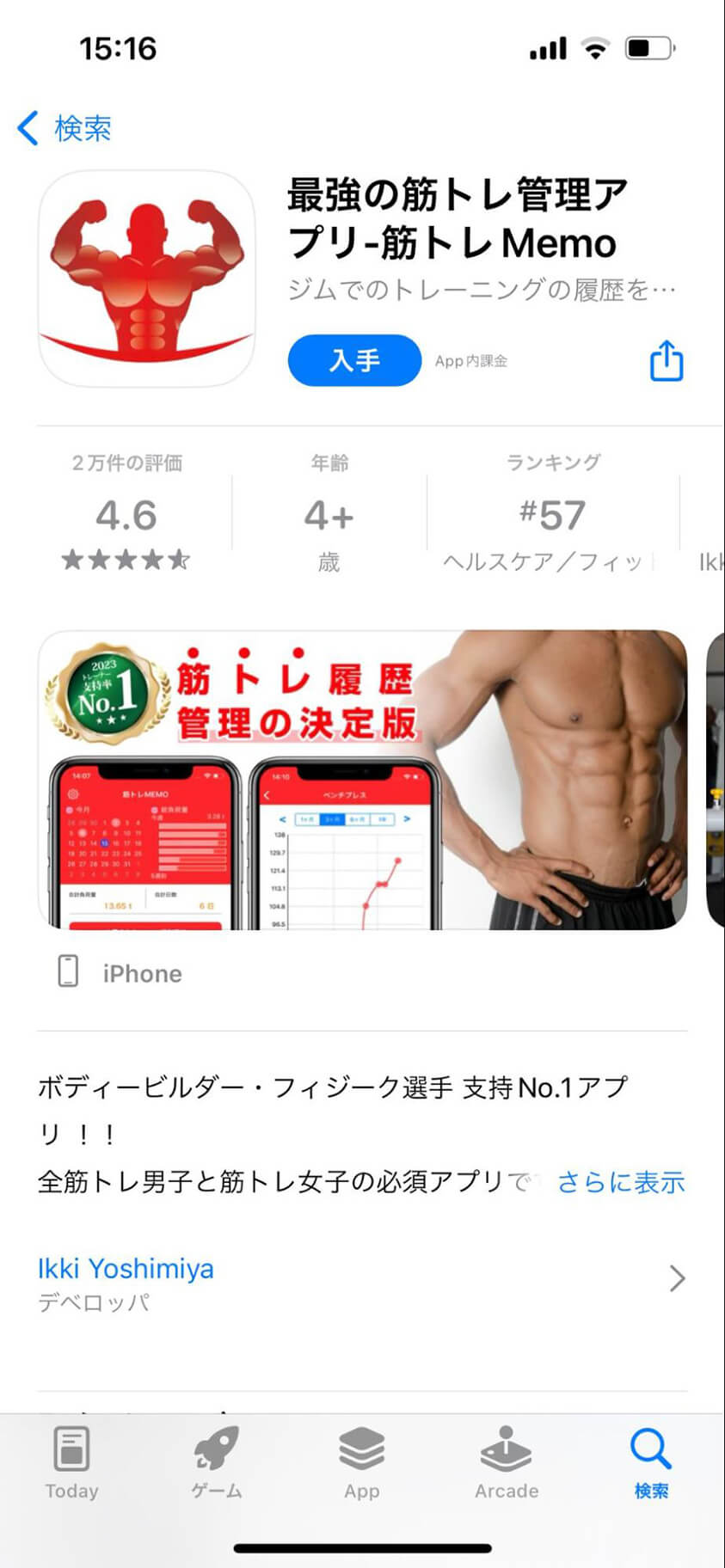The height and width of the screenshot is (1568, 725).
Task: Switch to the Arcade tab
Action: (507, 1463)
